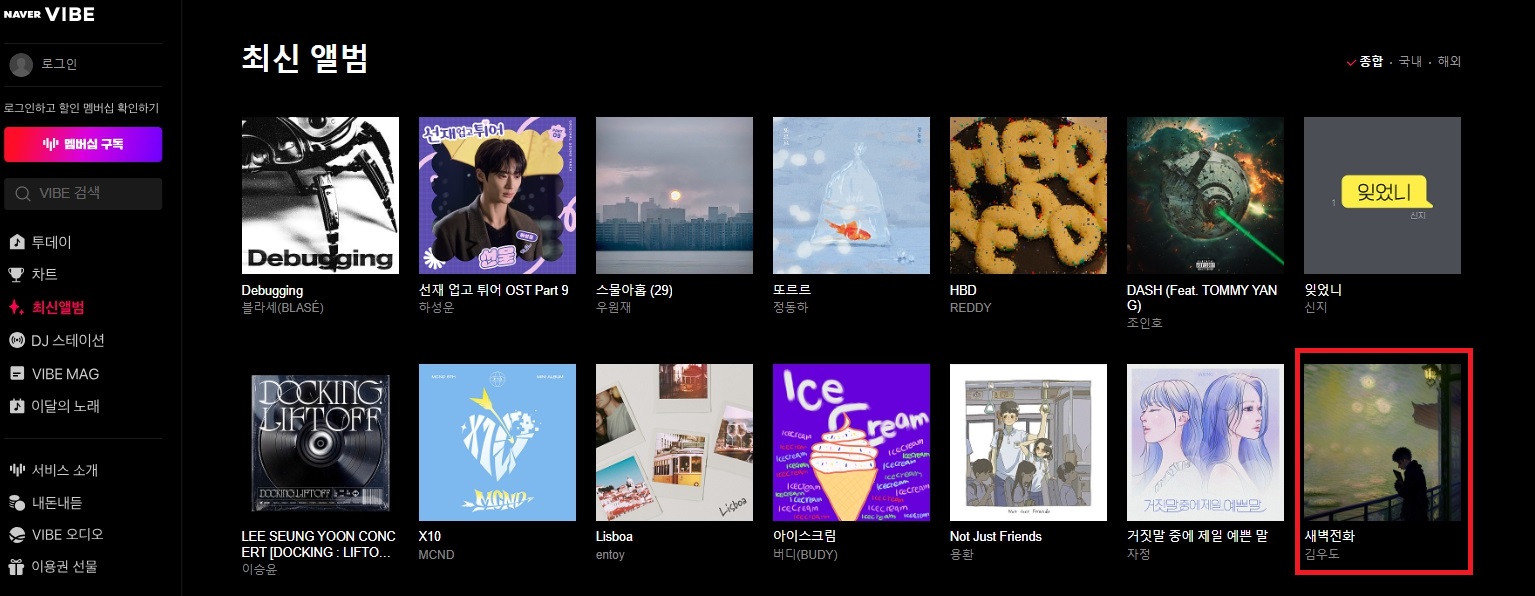The height and width of the screenshot is (596, 1535).
Task: Tap the 멤버십 구독 button
Action: pos(83,144)
